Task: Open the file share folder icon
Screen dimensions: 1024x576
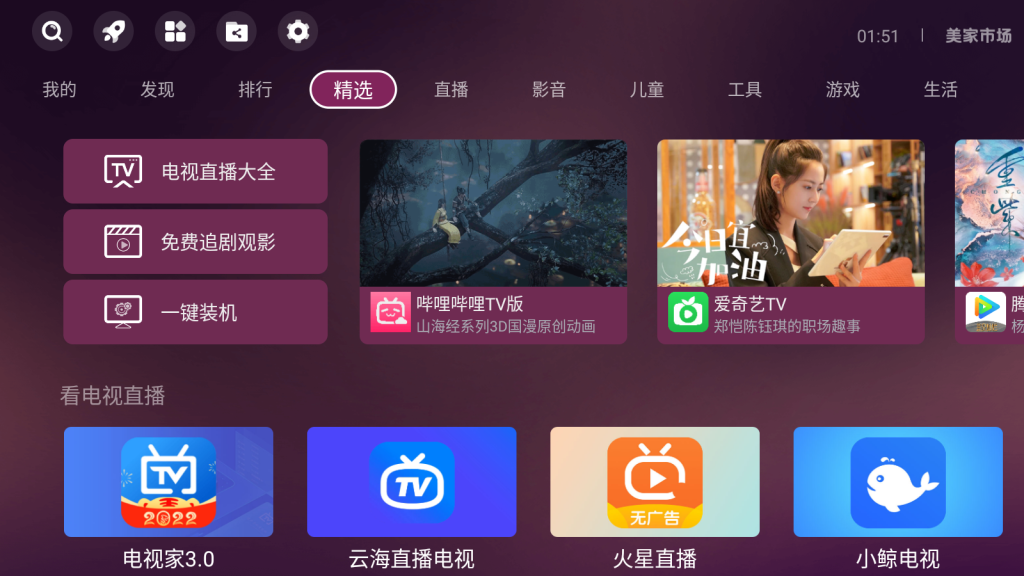Action: pyautogui.click(x=237, y=32)
